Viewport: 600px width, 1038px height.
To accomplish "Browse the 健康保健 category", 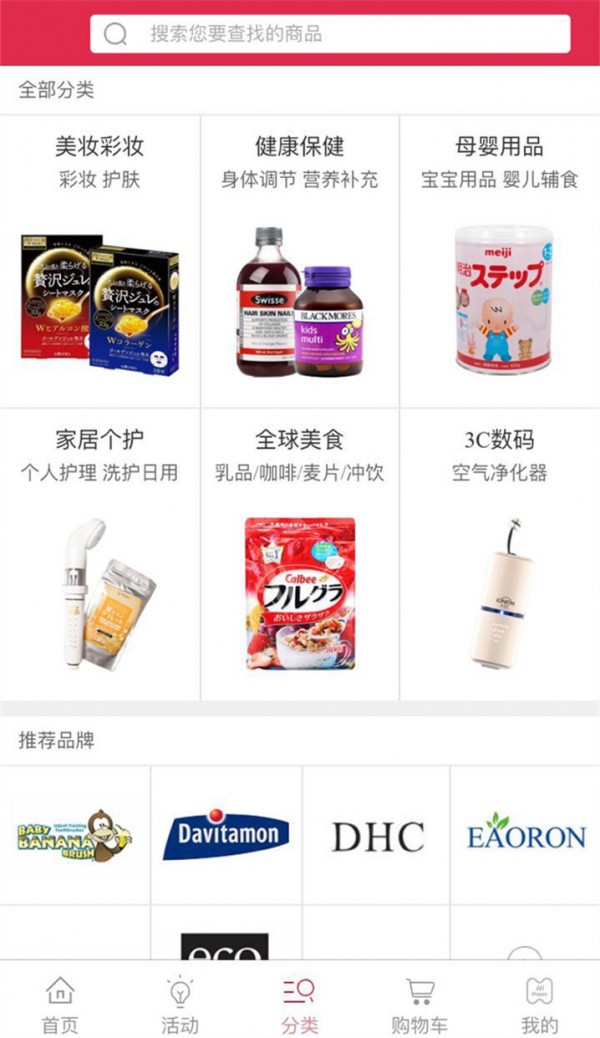I will point(300,261).
